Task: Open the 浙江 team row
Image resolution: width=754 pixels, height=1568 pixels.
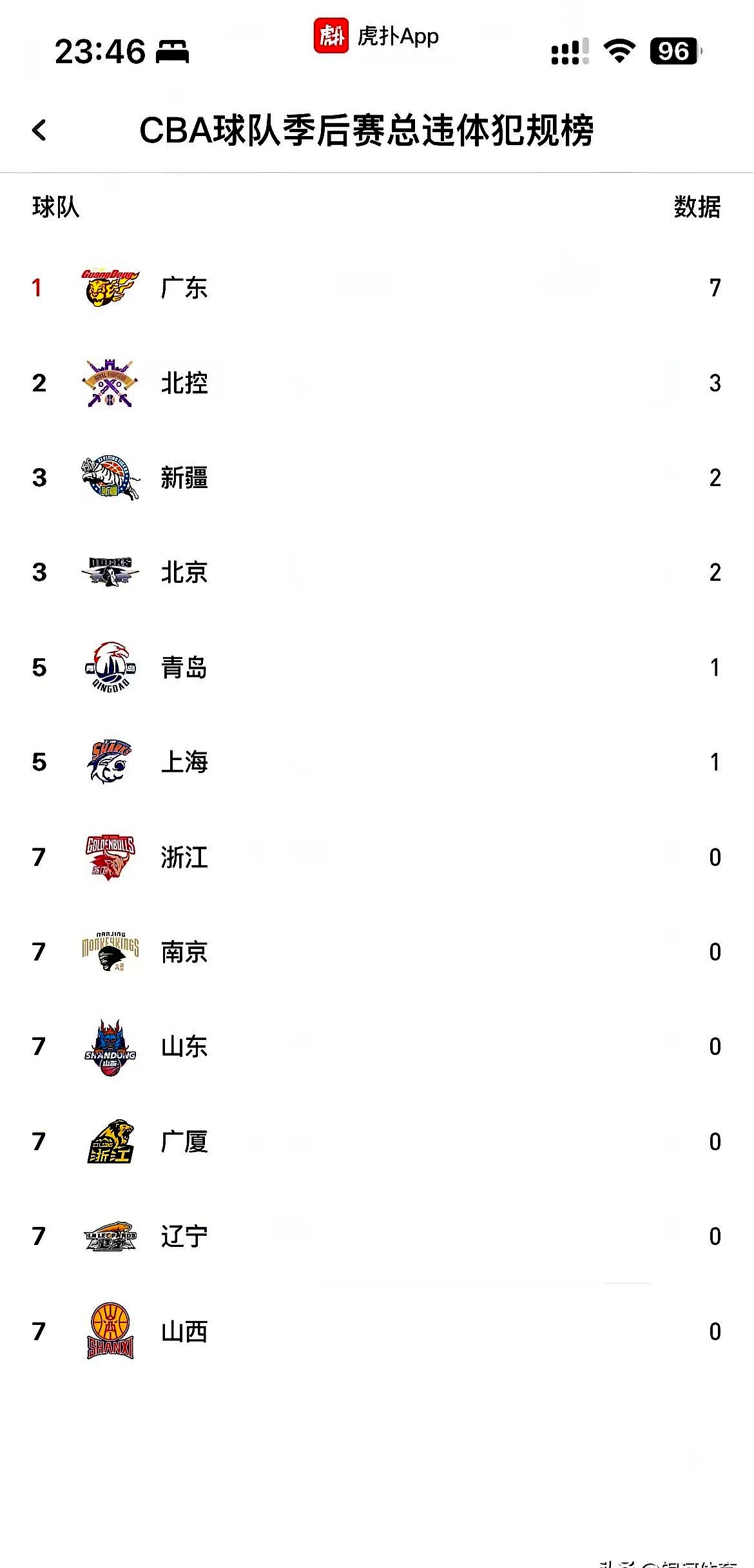Action: click(184, 857)
